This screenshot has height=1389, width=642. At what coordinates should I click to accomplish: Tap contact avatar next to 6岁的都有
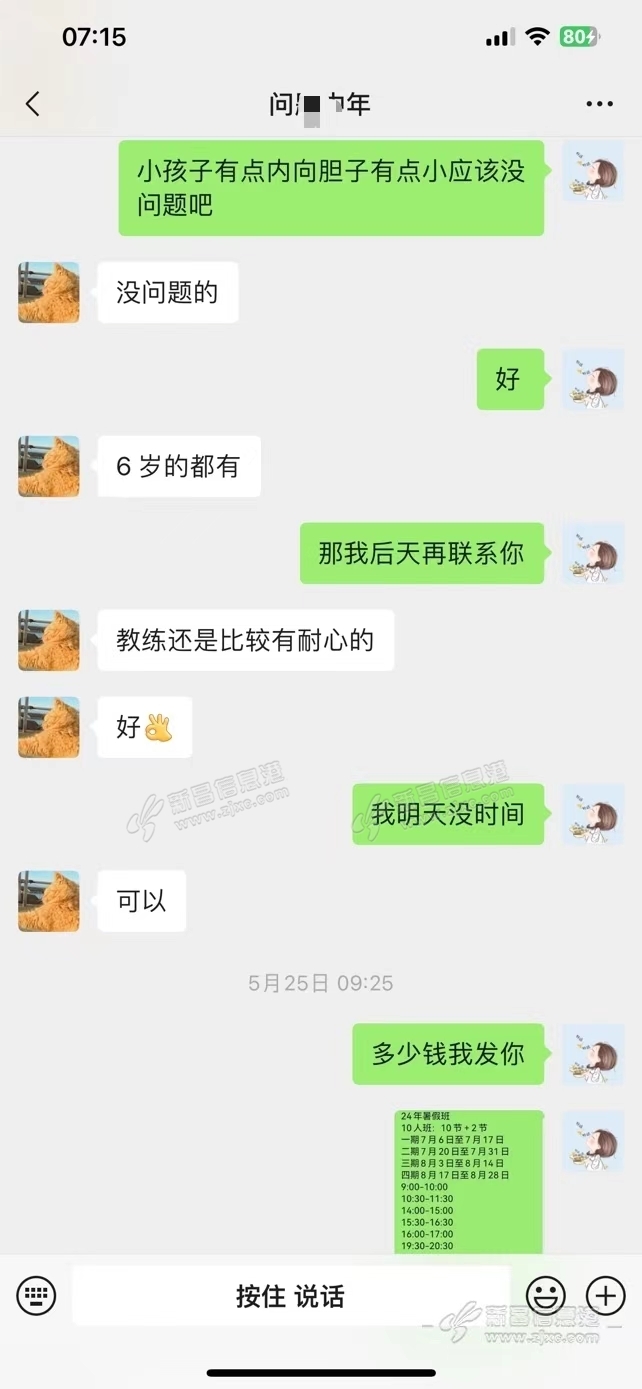(x=48, y=466)
